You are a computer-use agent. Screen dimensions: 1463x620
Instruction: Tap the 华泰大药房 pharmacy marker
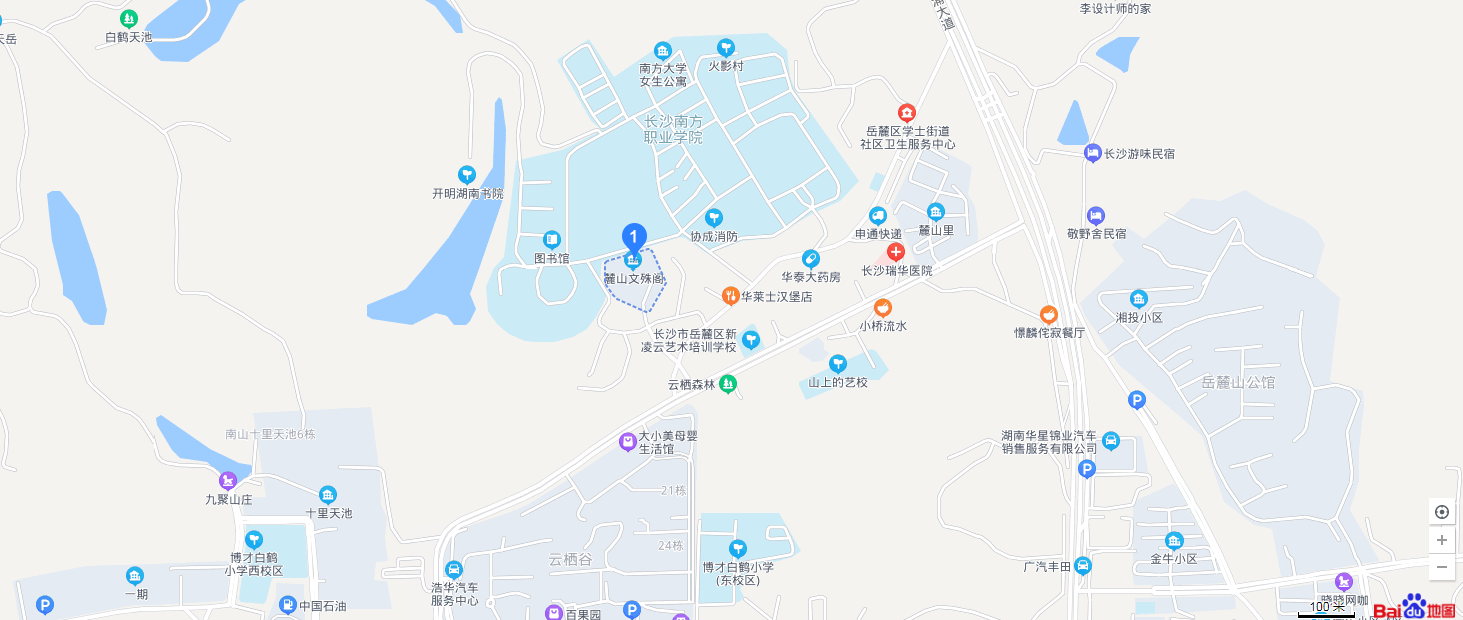click(x=810, y=258)
